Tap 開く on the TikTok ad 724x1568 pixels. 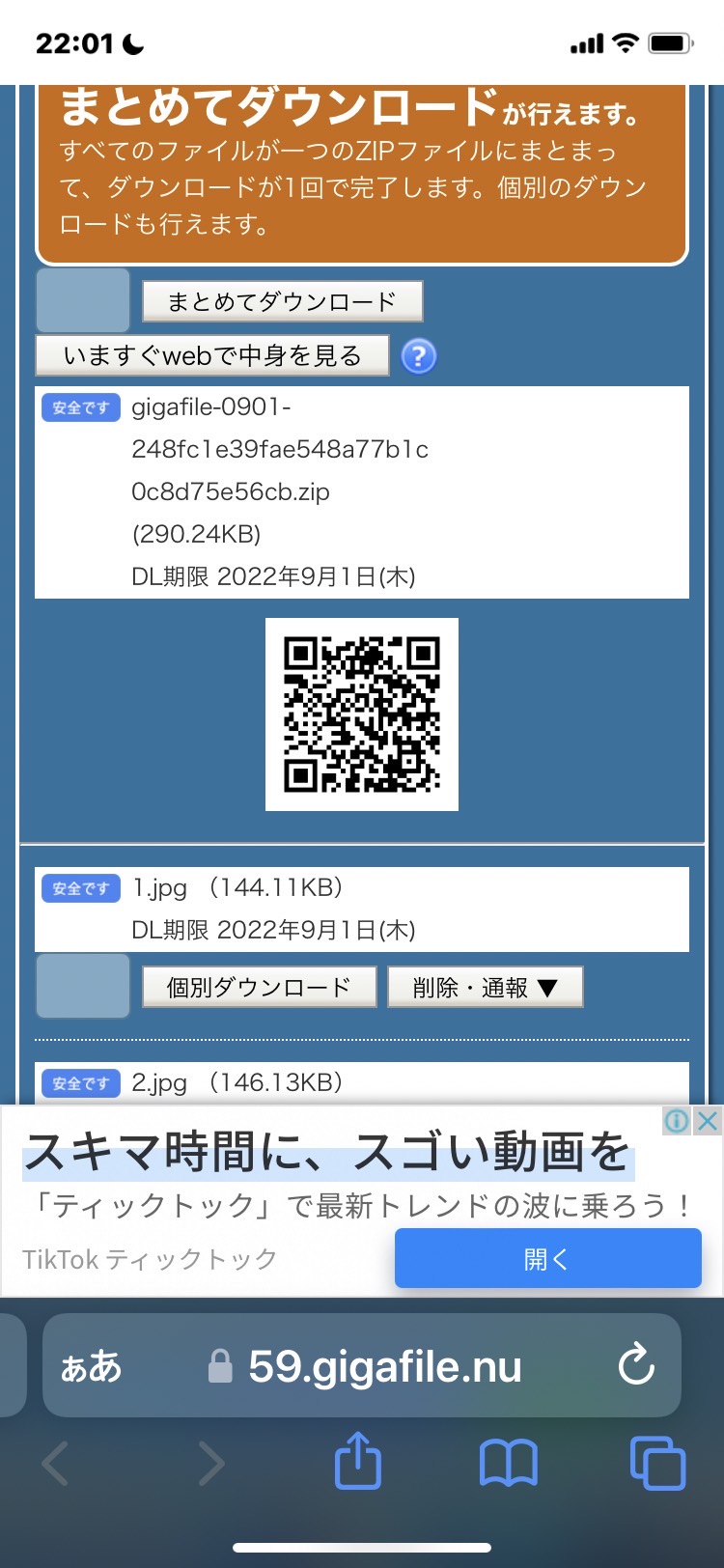(x=547, y=1259)
